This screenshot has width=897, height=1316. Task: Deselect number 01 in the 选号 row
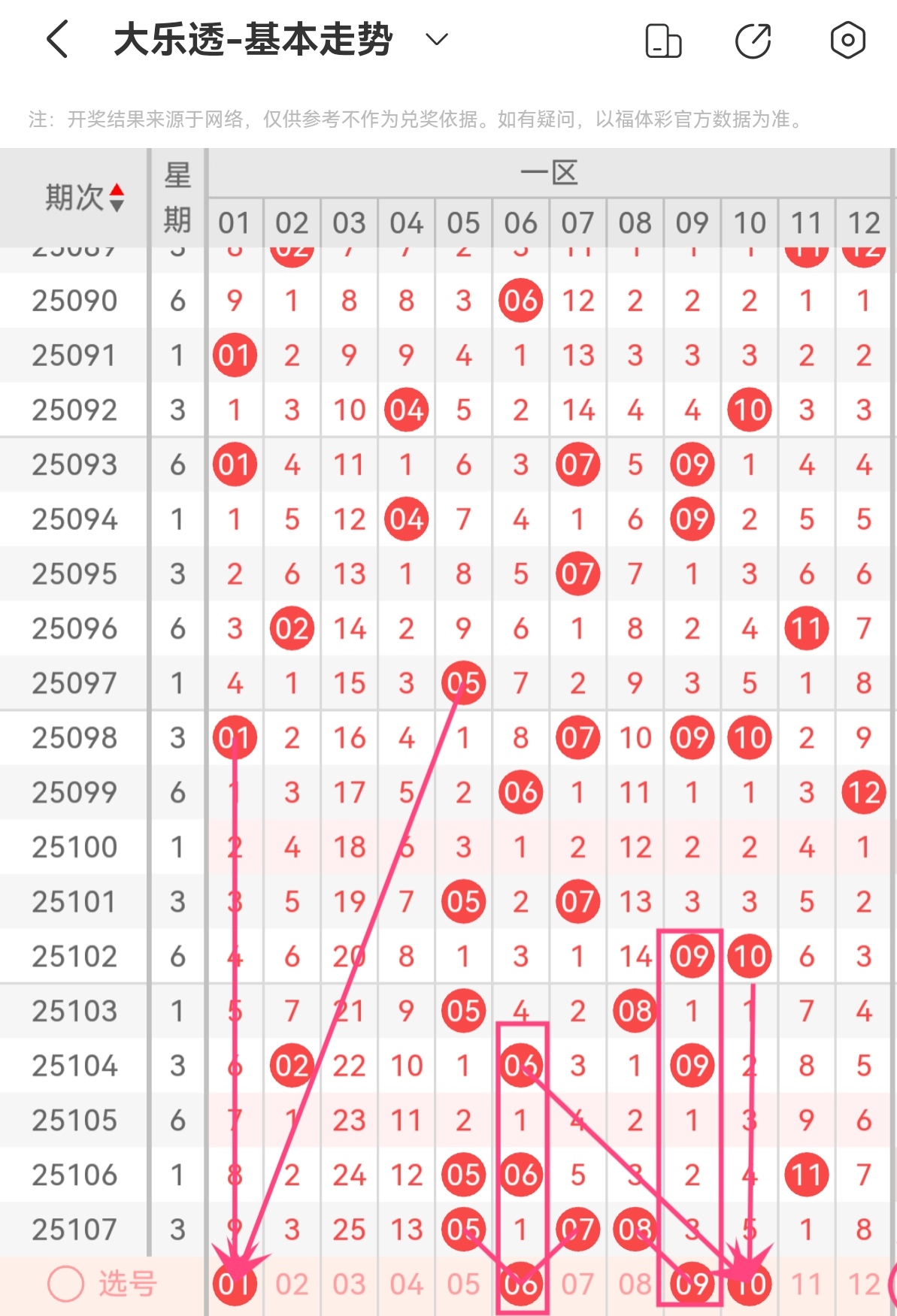point(235,1284)
